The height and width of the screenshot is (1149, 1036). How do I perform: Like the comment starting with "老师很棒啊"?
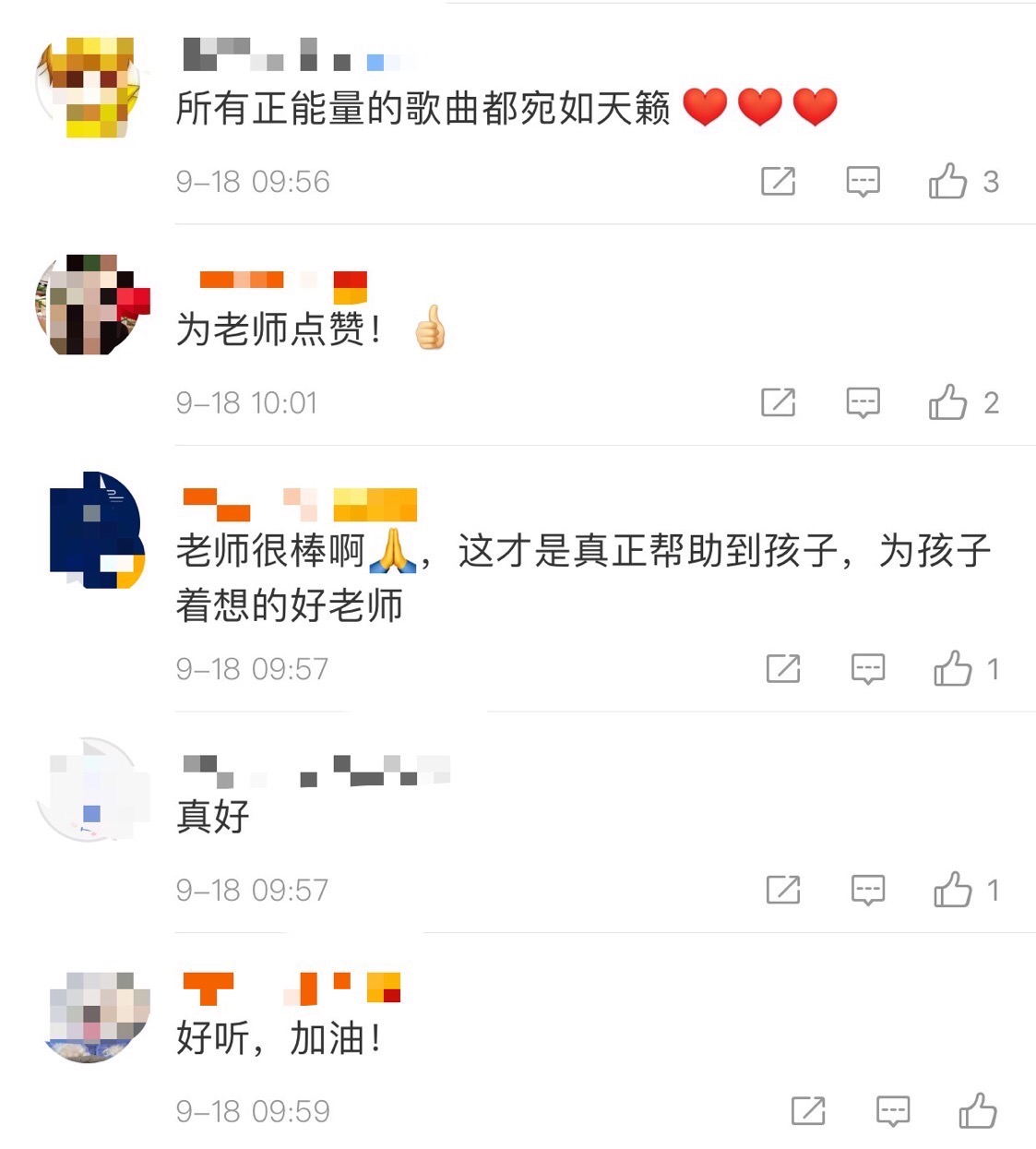tap(953, 668)
